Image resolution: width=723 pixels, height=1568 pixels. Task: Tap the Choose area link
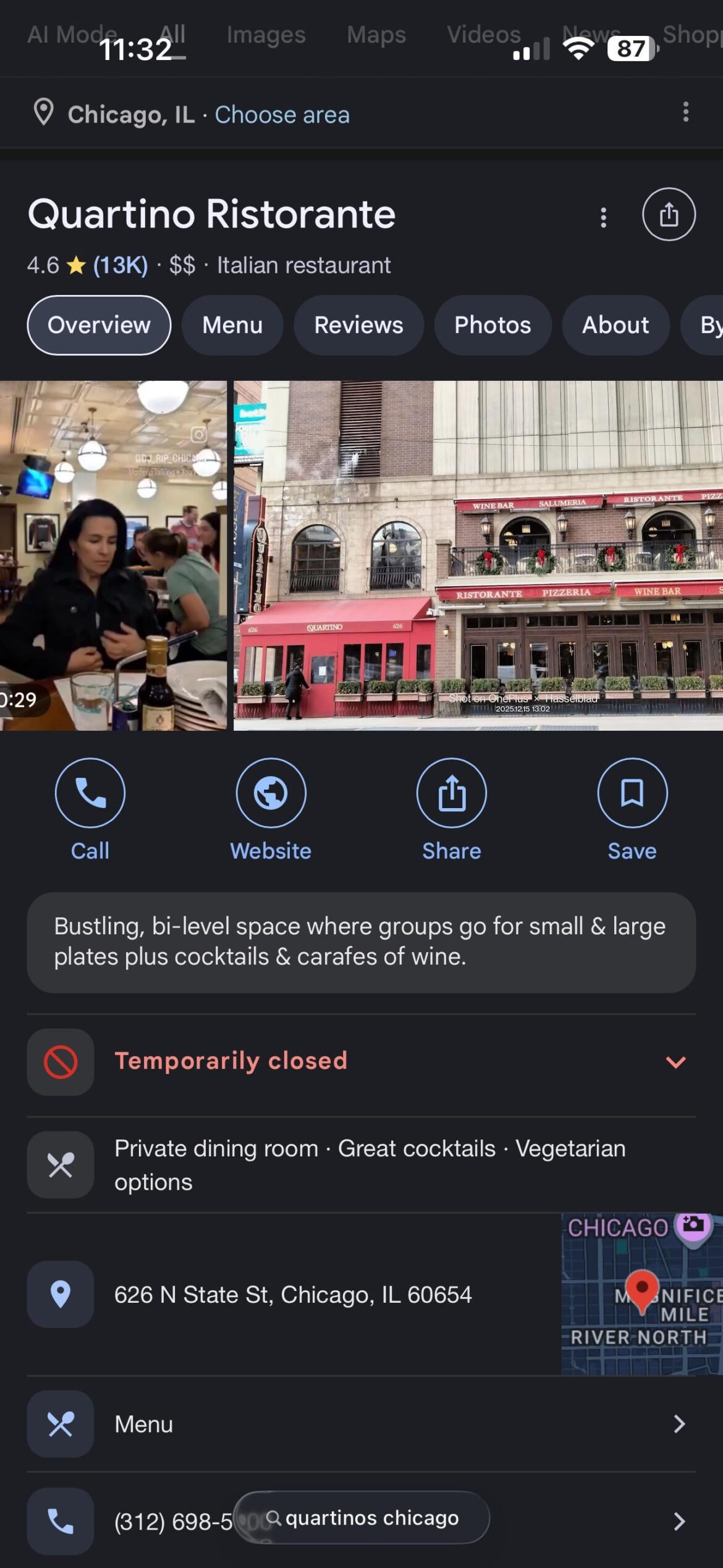point(282,115)
